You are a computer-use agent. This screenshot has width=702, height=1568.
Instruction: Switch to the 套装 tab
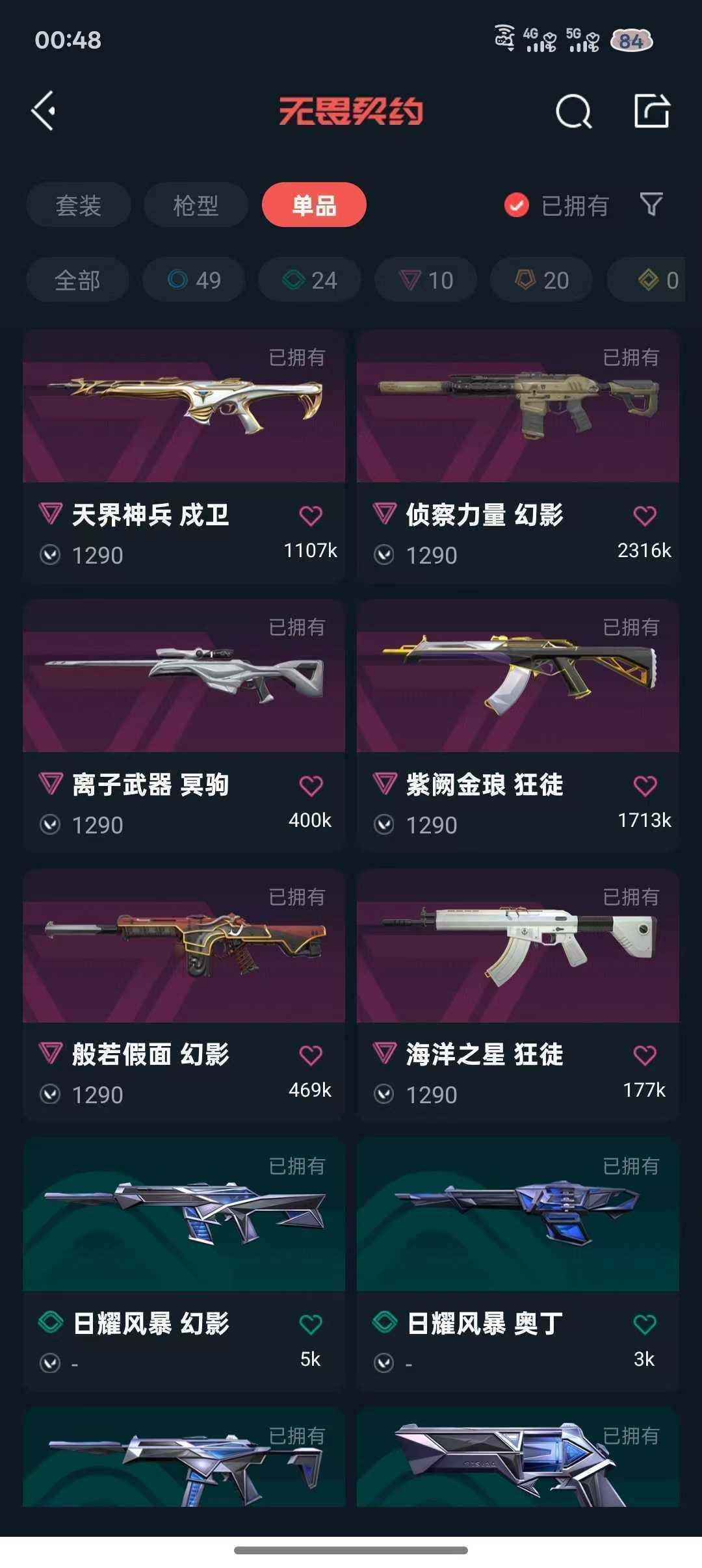pyautogui.click(x=78, y=205)
